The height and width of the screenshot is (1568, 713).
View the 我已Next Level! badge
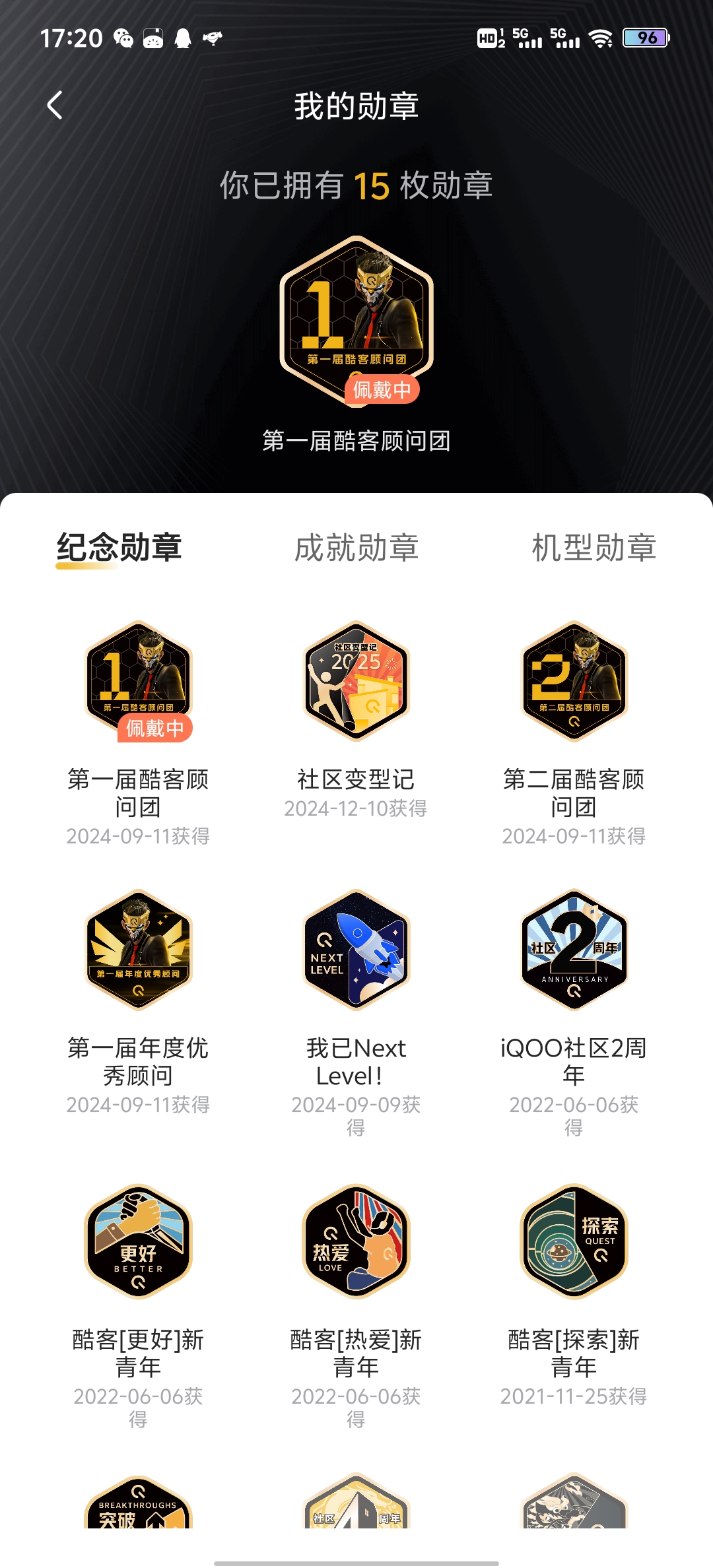tap(356, 949)
